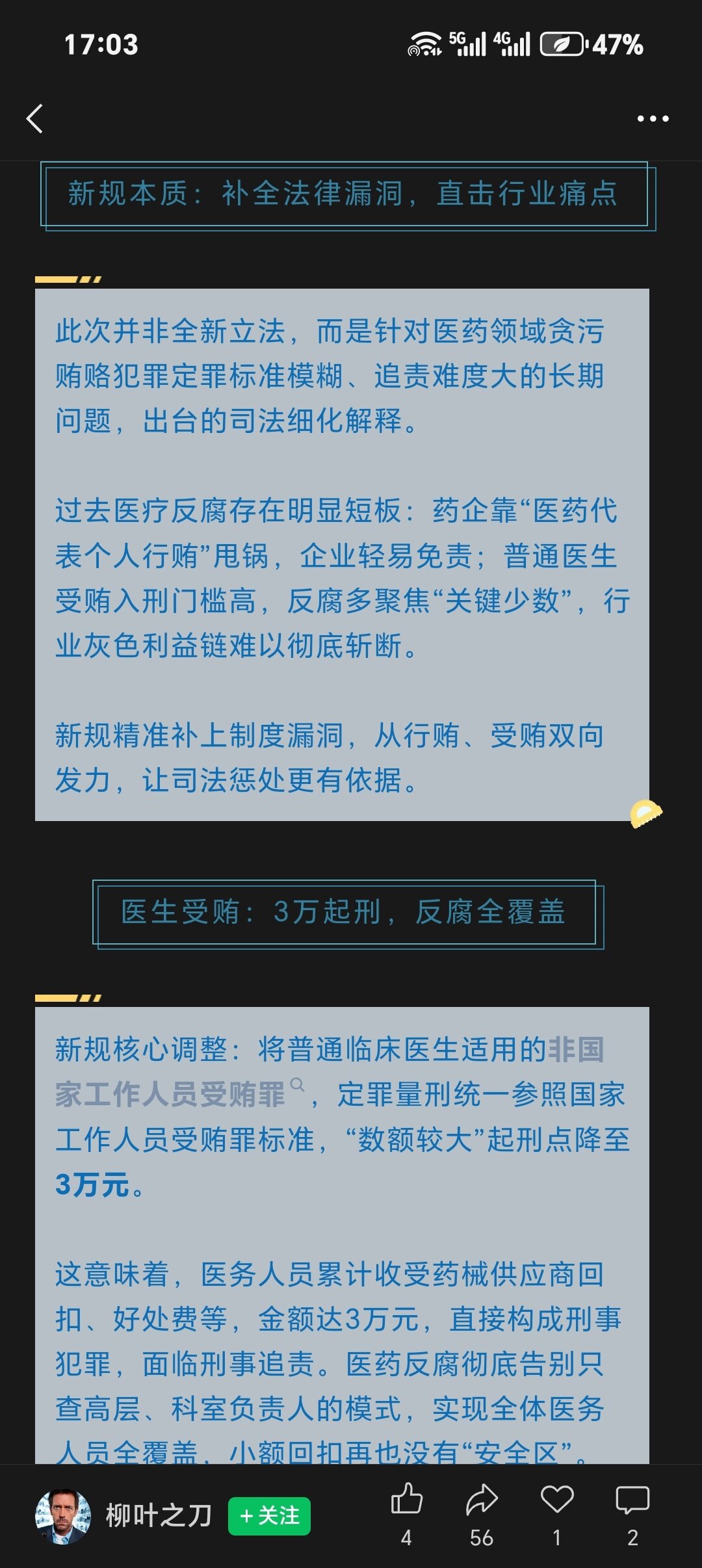
Task: Open the three-dot overflow menu
Action: click(653, 119)
